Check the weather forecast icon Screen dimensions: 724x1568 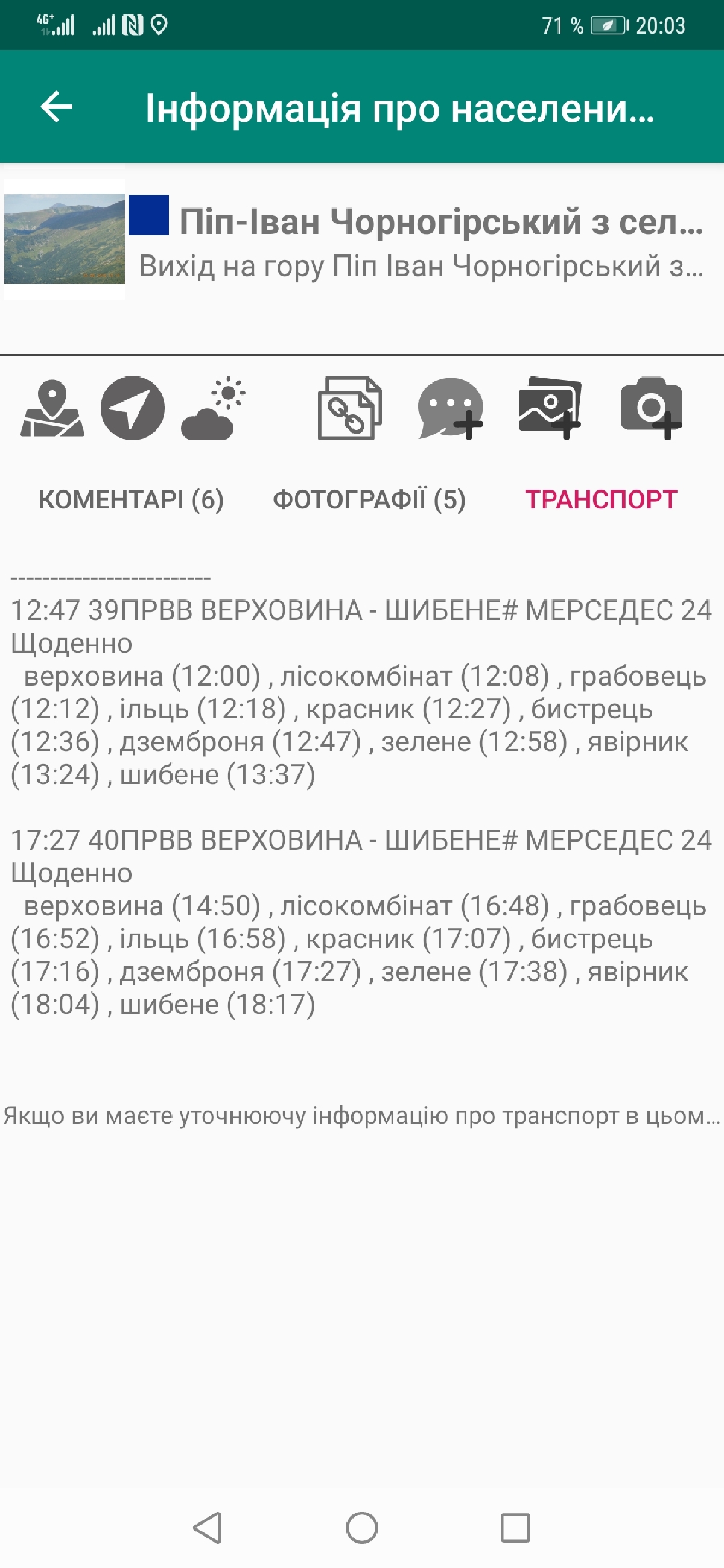coord(213,408)
